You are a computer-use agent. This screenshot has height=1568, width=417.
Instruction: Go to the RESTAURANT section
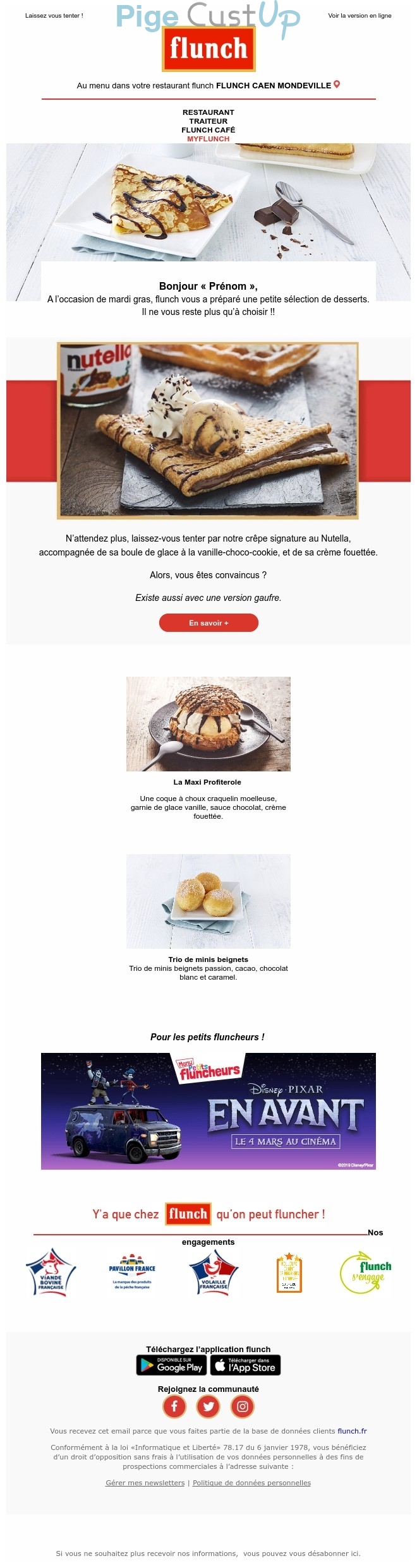(x=208, y=112)
